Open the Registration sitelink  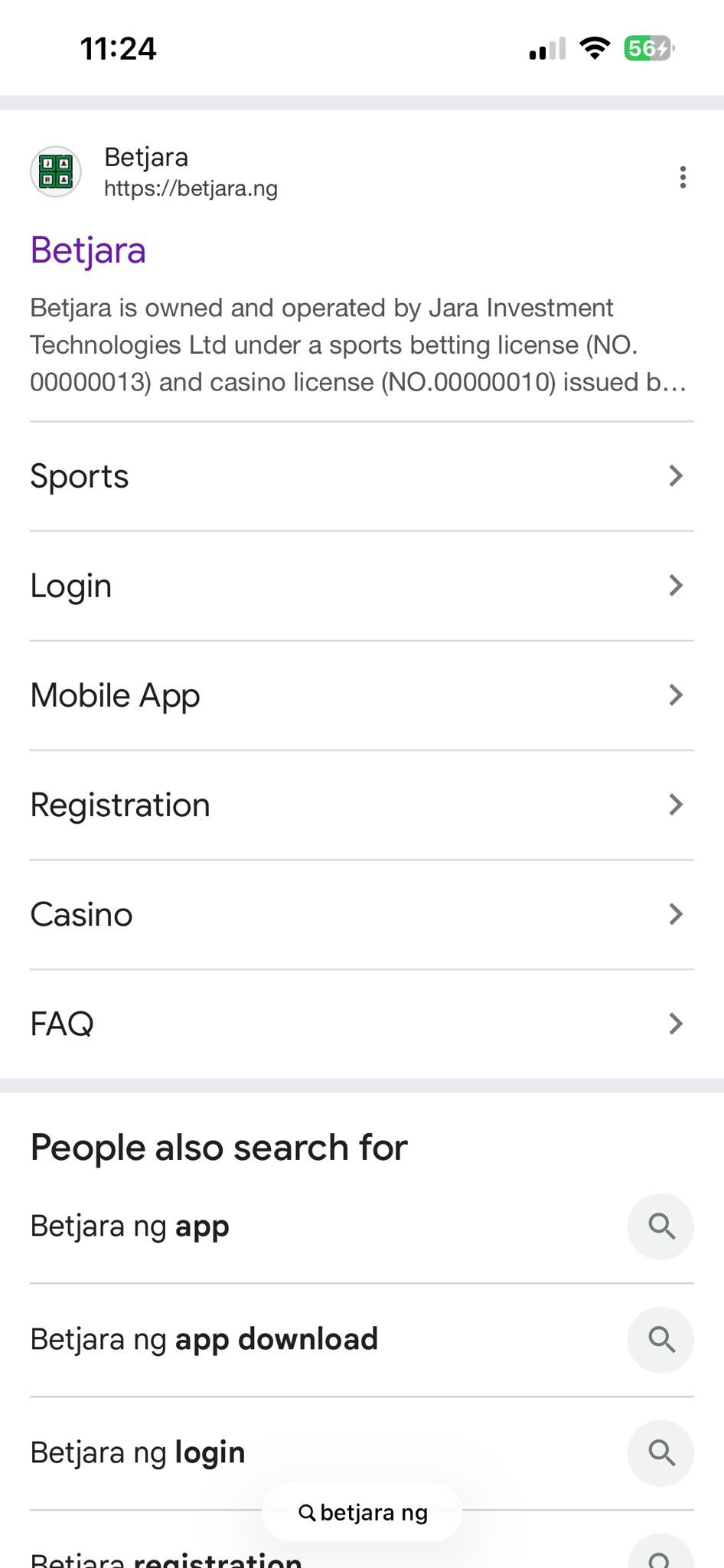119,805
